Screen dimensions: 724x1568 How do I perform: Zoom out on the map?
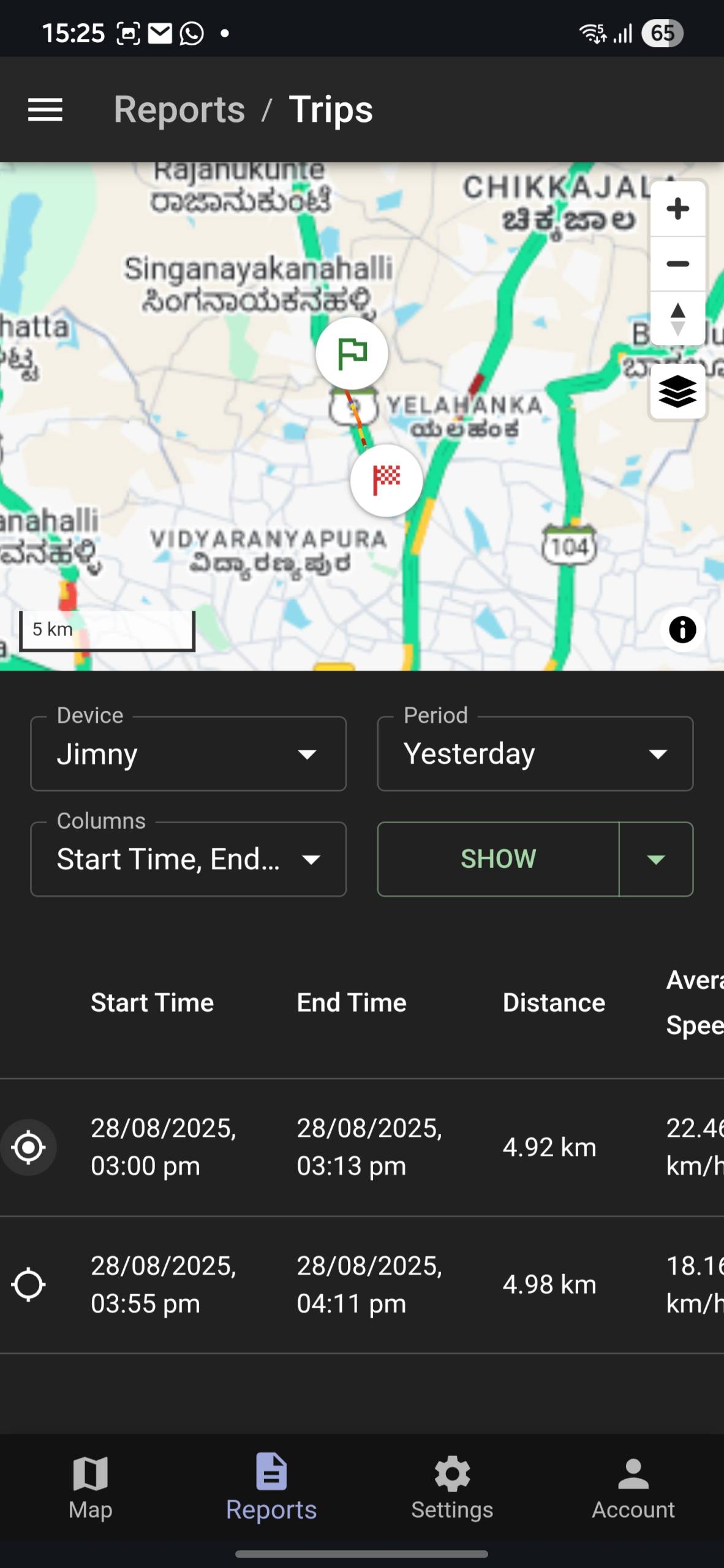pyautogui.click(x=677, y=264)
